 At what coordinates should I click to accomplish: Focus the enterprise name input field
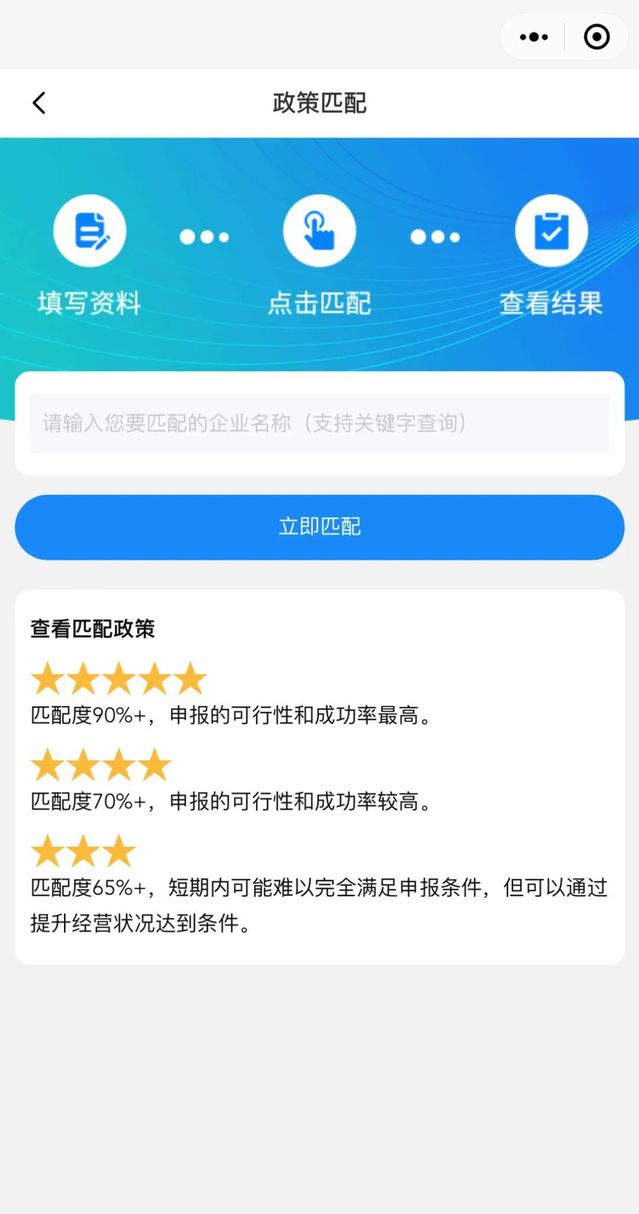pos(319,423)
